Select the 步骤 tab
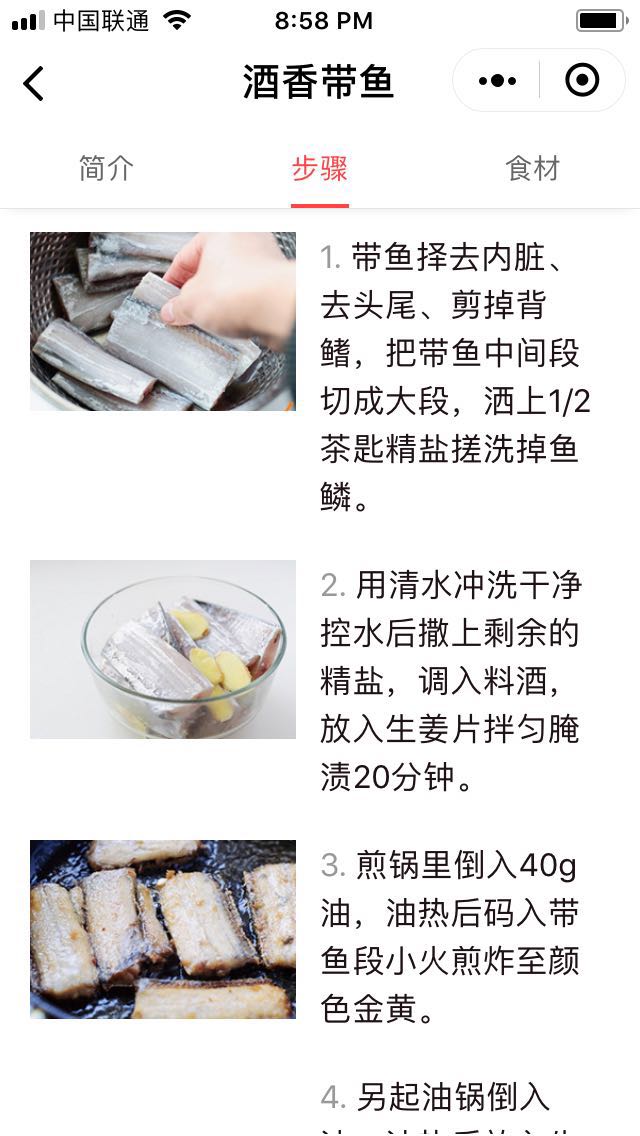 tap(320, 169)
